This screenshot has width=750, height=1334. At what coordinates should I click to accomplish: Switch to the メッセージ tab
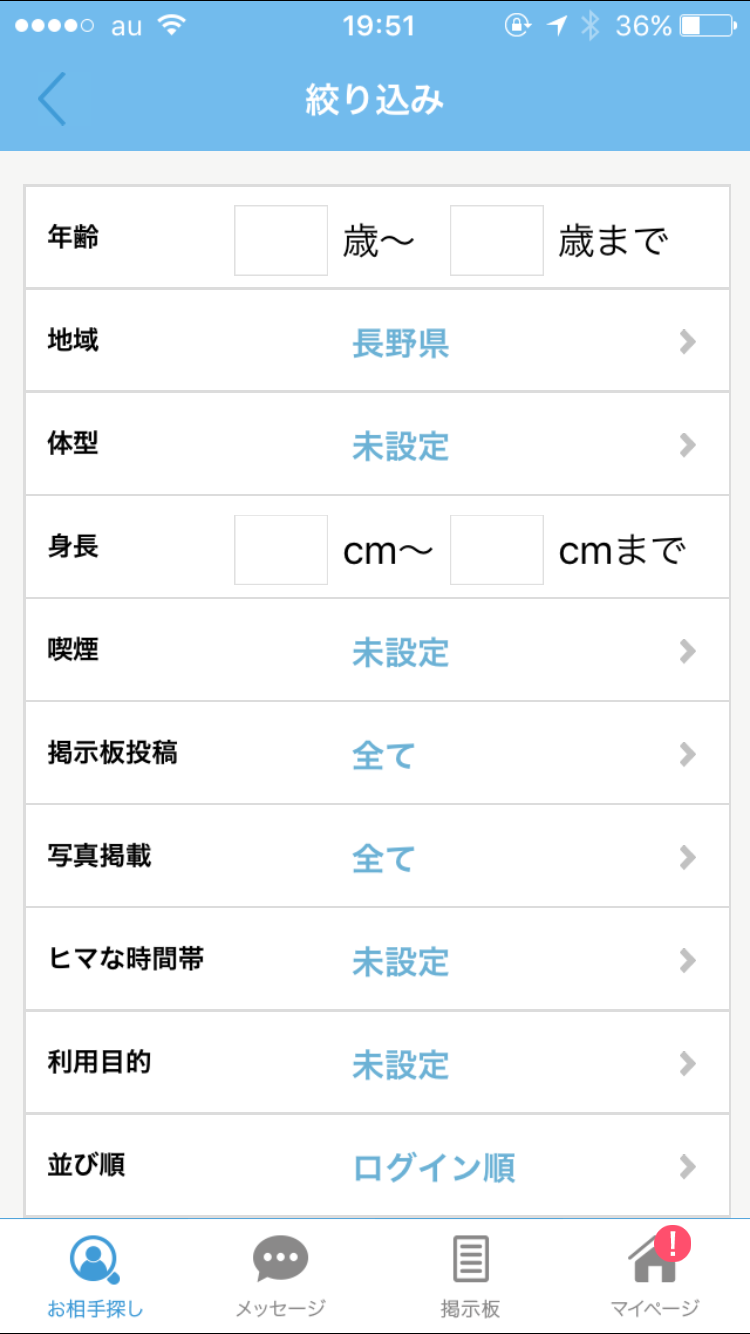point(281,1277)
